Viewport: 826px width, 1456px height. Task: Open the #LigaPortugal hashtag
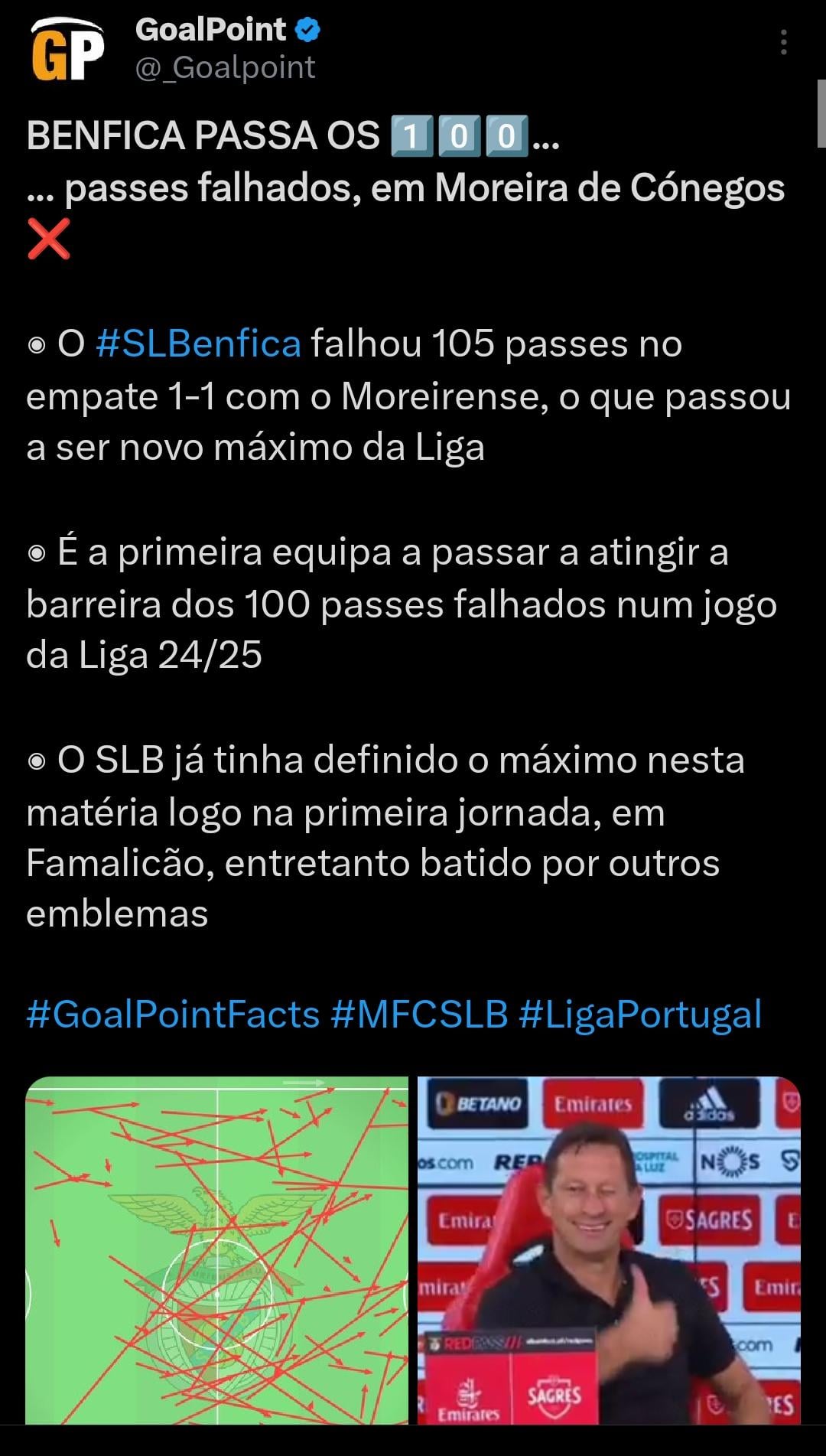point(640,1015)
